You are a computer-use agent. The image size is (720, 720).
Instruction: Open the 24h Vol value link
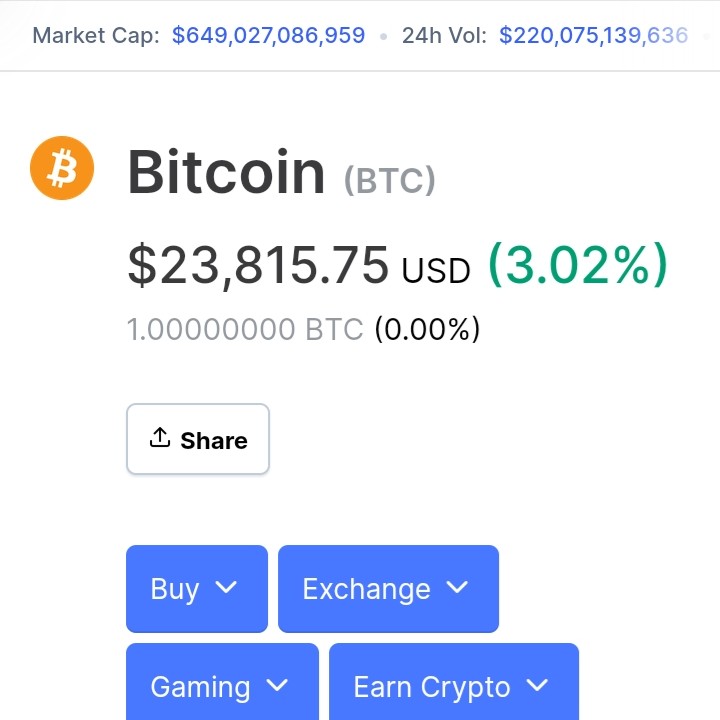click(593, 36)
